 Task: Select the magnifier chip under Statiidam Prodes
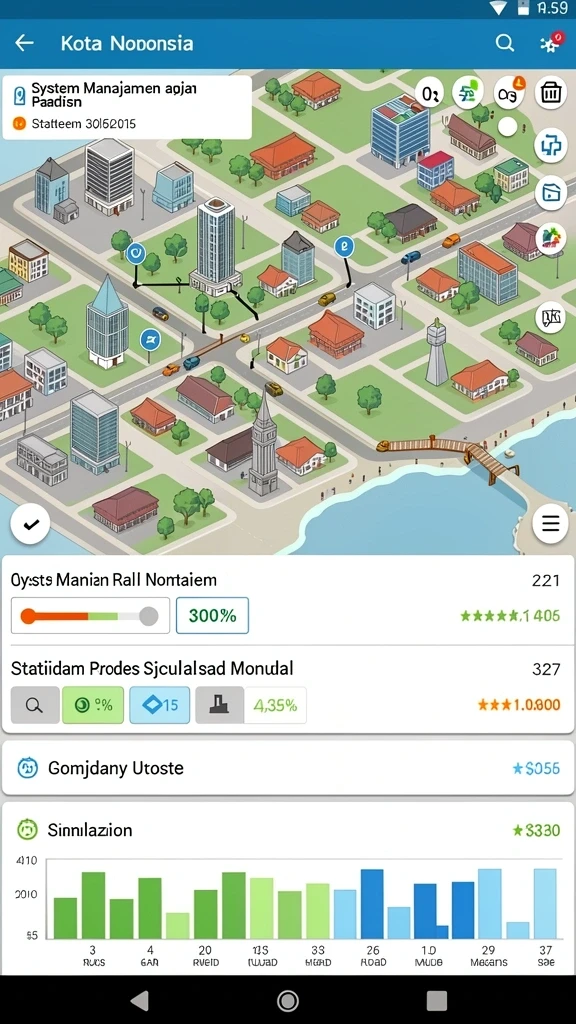[x=35, y=705]
